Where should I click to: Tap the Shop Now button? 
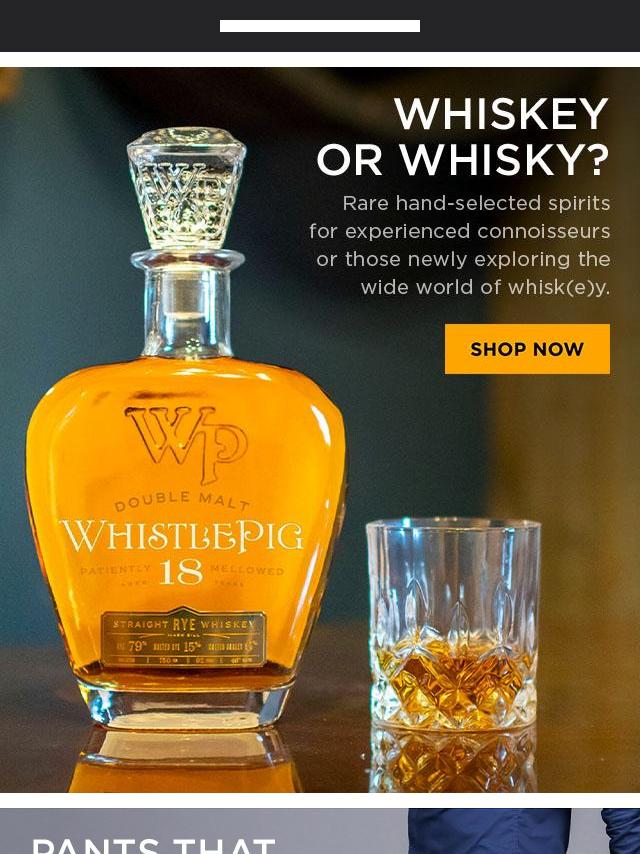pyautogui.click(x=527, y=349)
